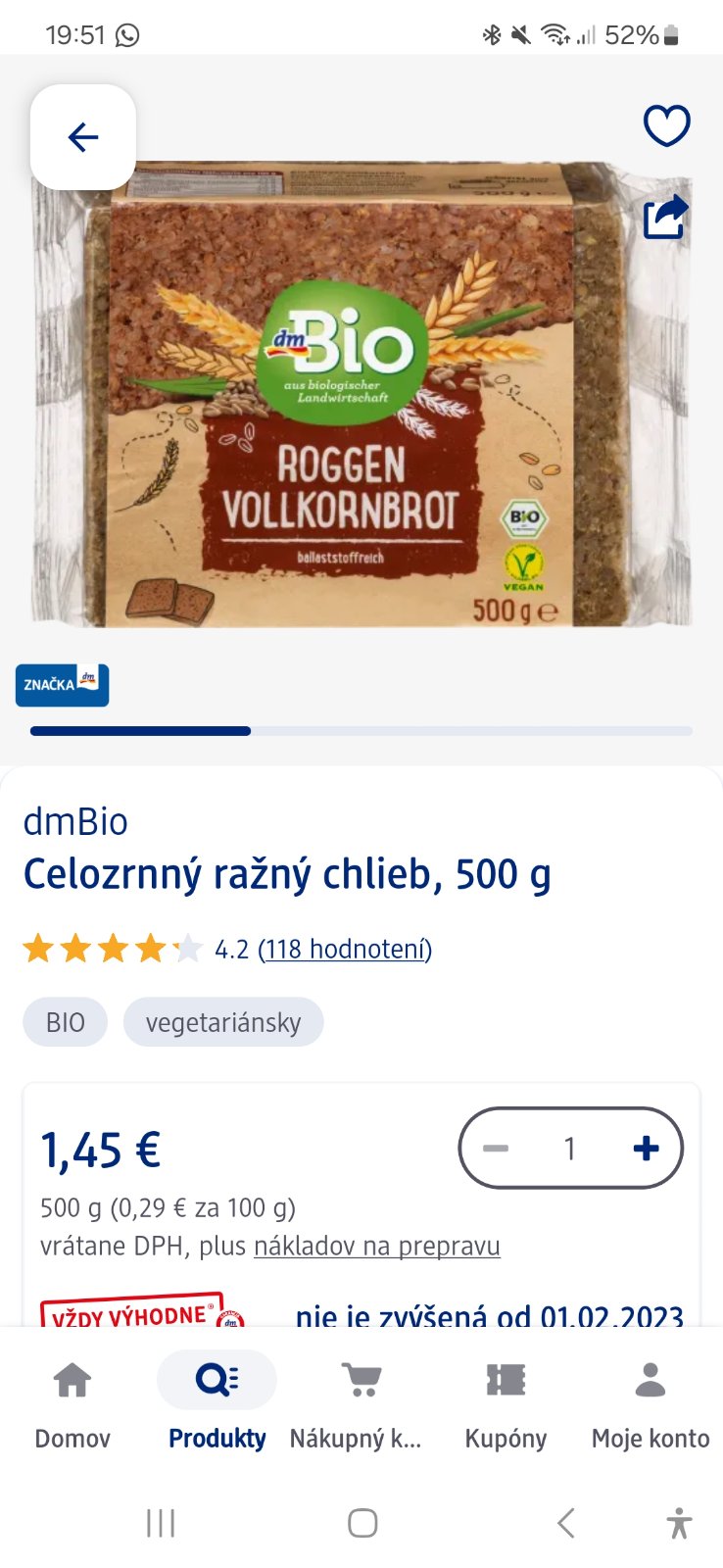
Task: Add product to favorites with heart icon
Action: point(666,125)
